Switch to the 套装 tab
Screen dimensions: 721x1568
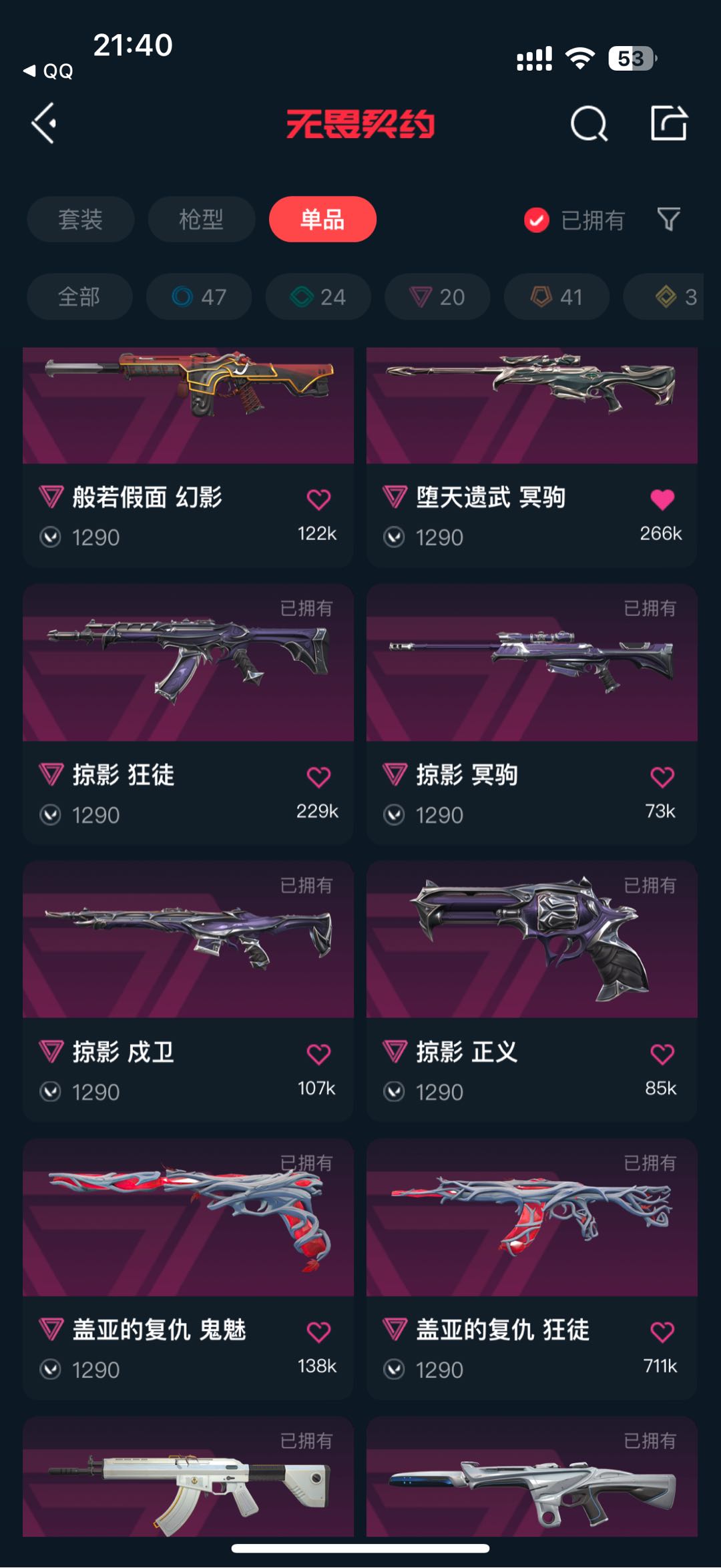click(81, 219)
